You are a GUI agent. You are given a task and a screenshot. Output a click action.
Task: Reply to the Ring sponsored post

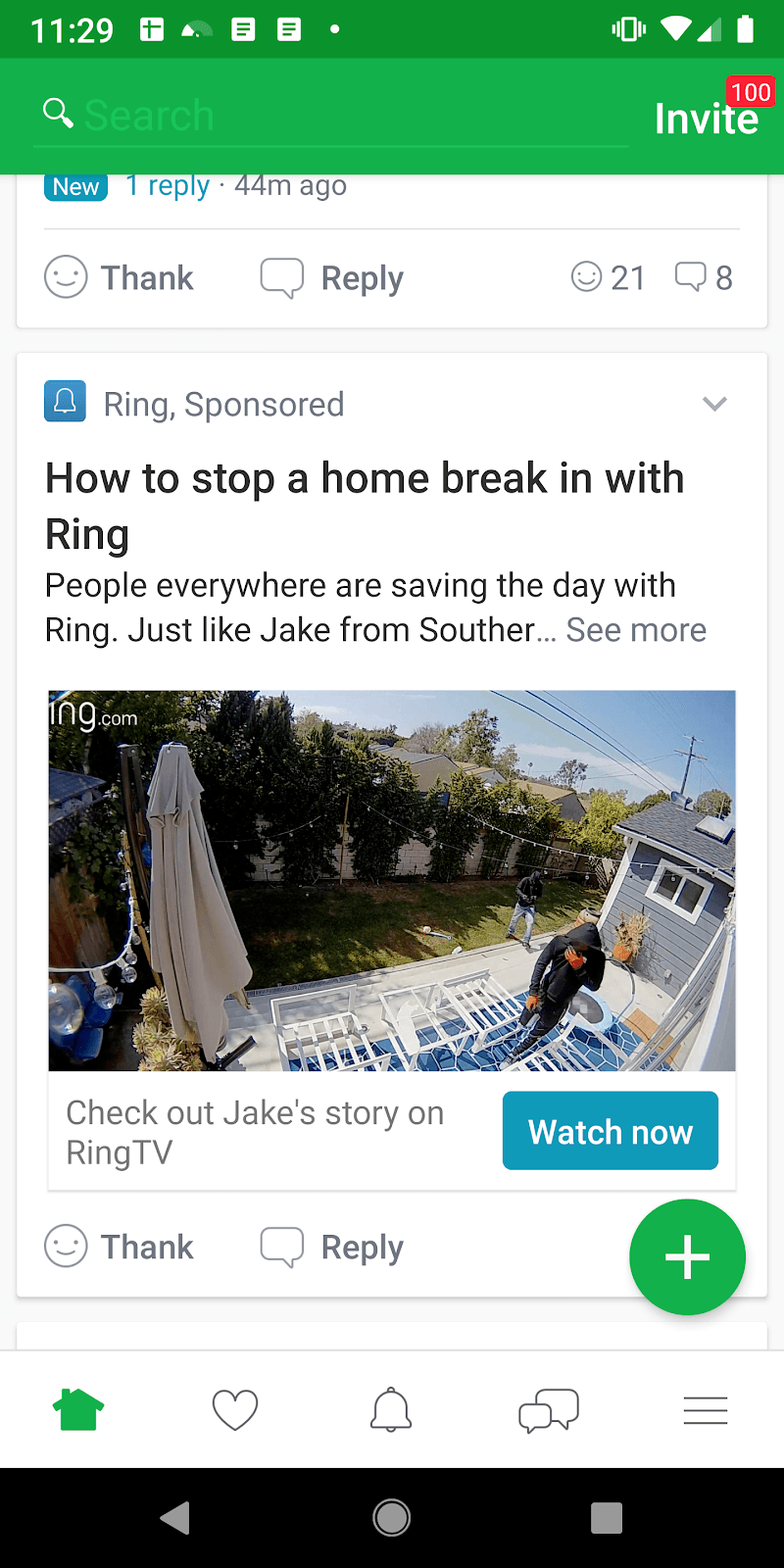(x=332, y=1248)
